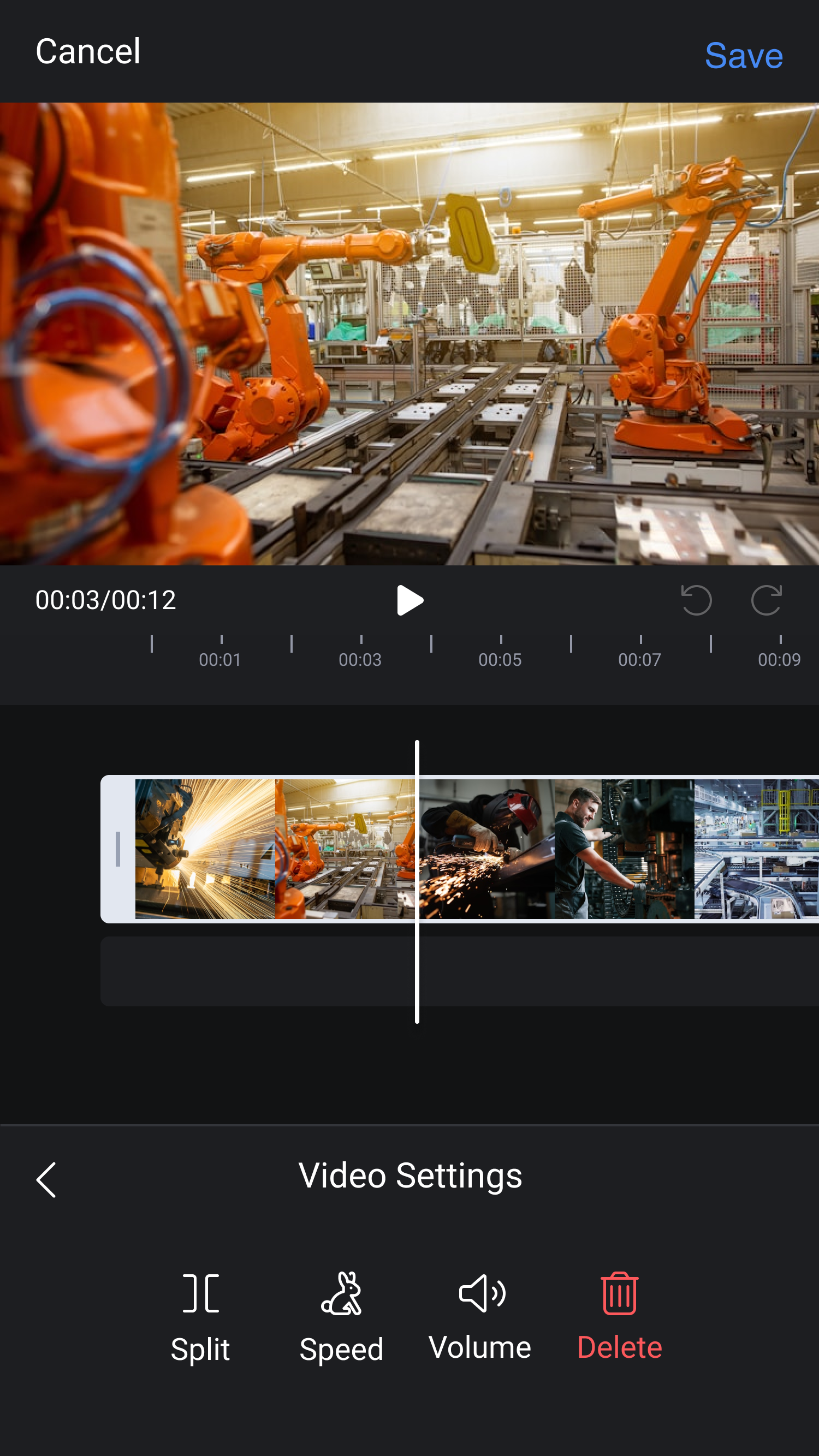
Task: Play the video preview
Action: coord(410,600)
